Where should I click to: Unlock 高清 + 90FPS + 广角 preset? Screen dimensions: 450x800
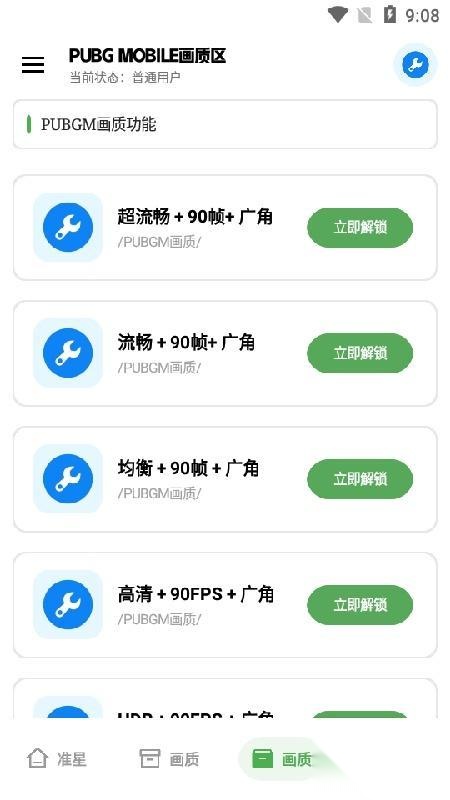[x=360, y=605]
